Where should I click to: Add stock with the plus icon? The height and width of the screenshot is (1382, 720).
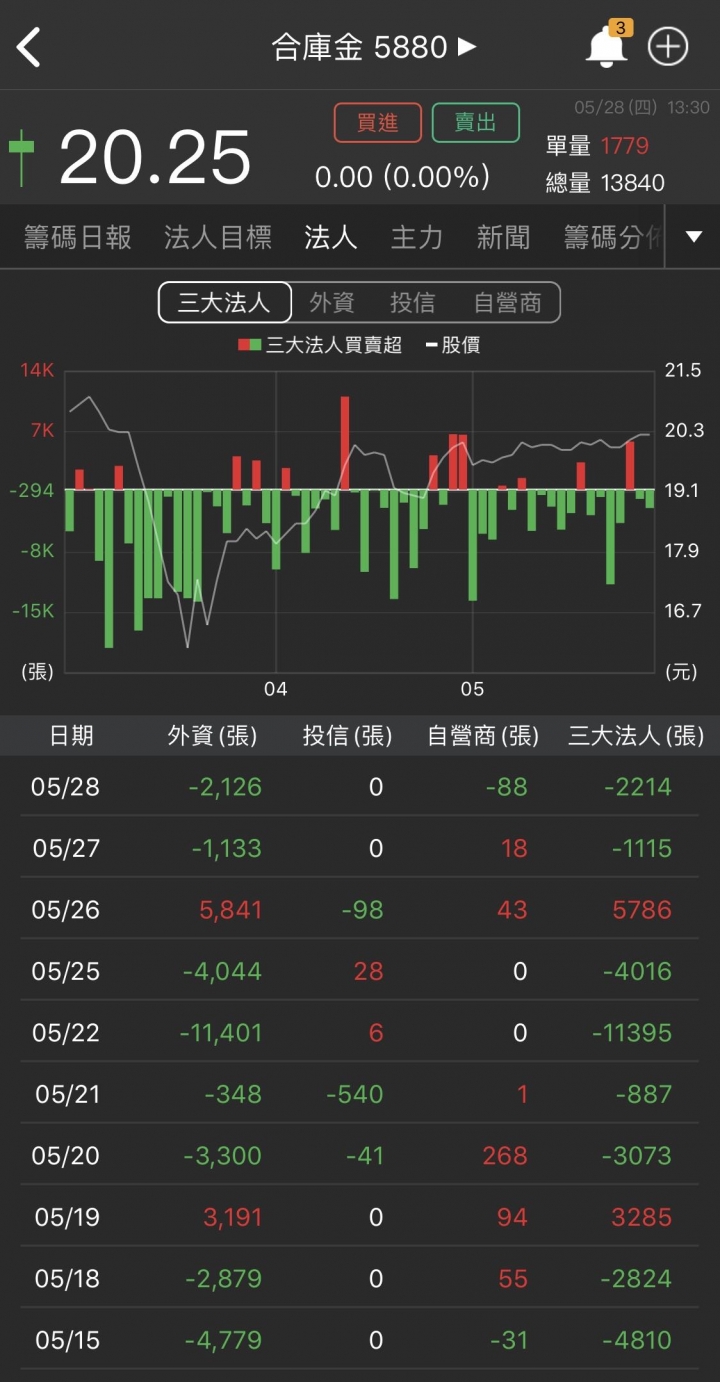668,47
